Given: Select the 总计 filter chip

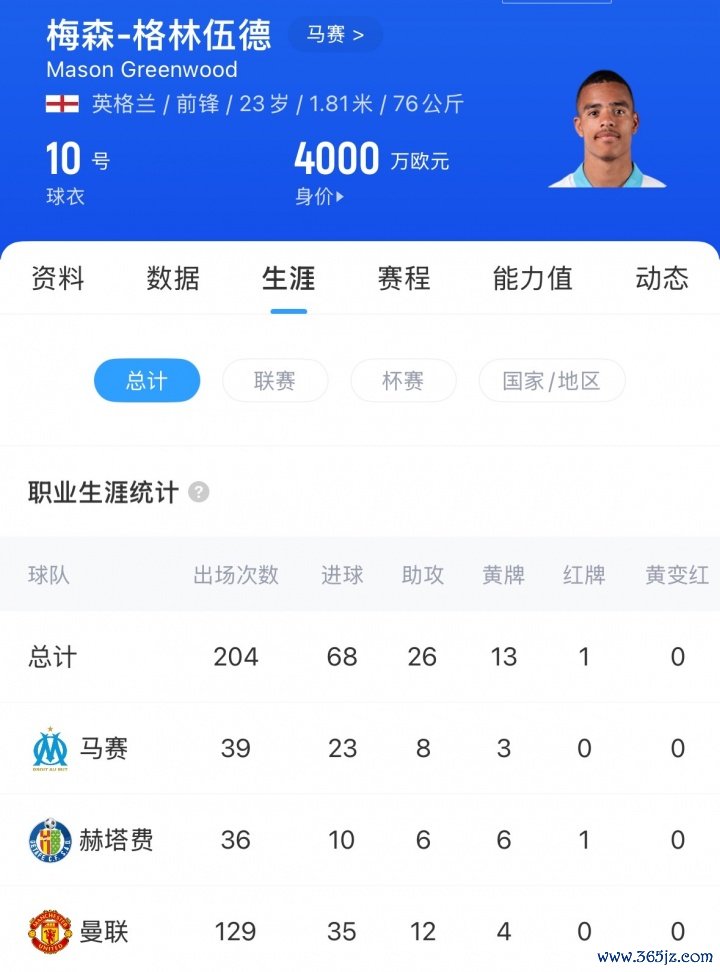Looking at the screenshot, I should [147, 381].
